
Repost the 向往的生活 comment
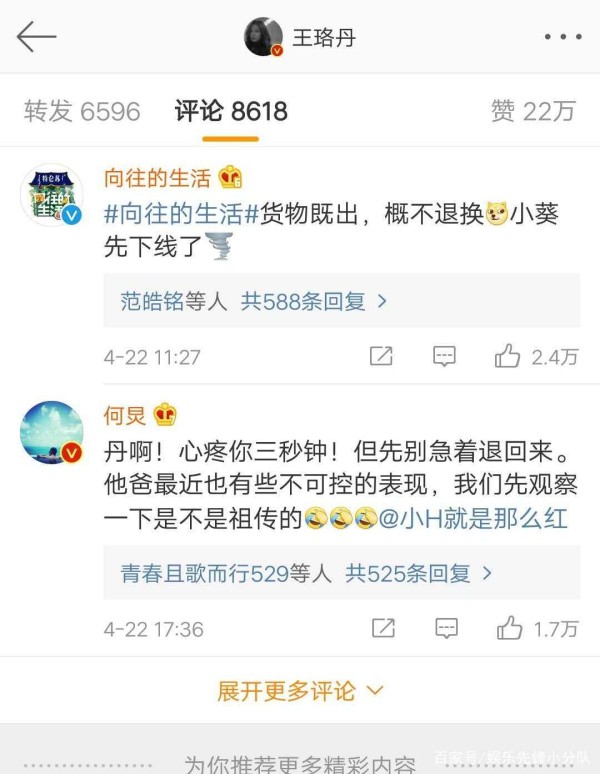[381, 356]
